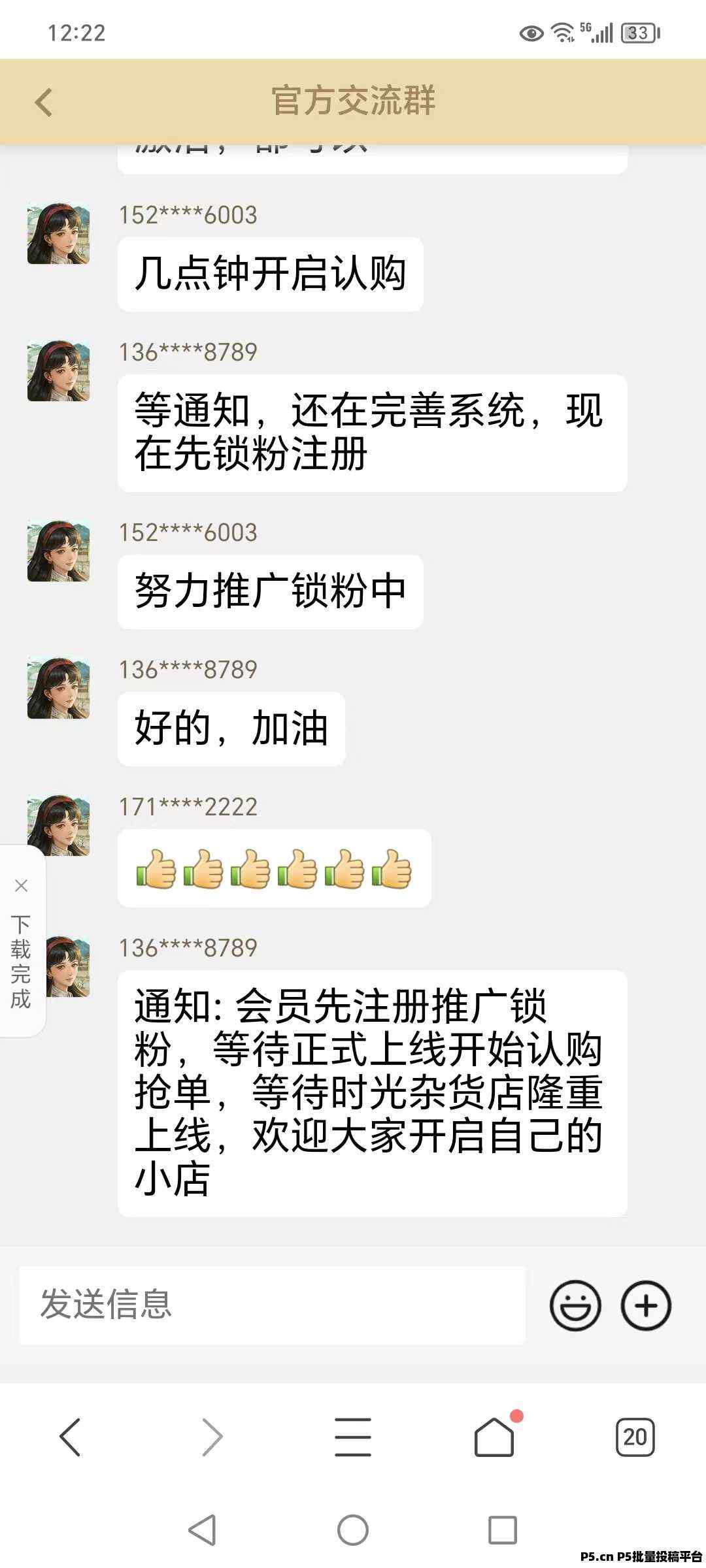
Task: Tap the system back button
Action: click(x=202, y=1529)
